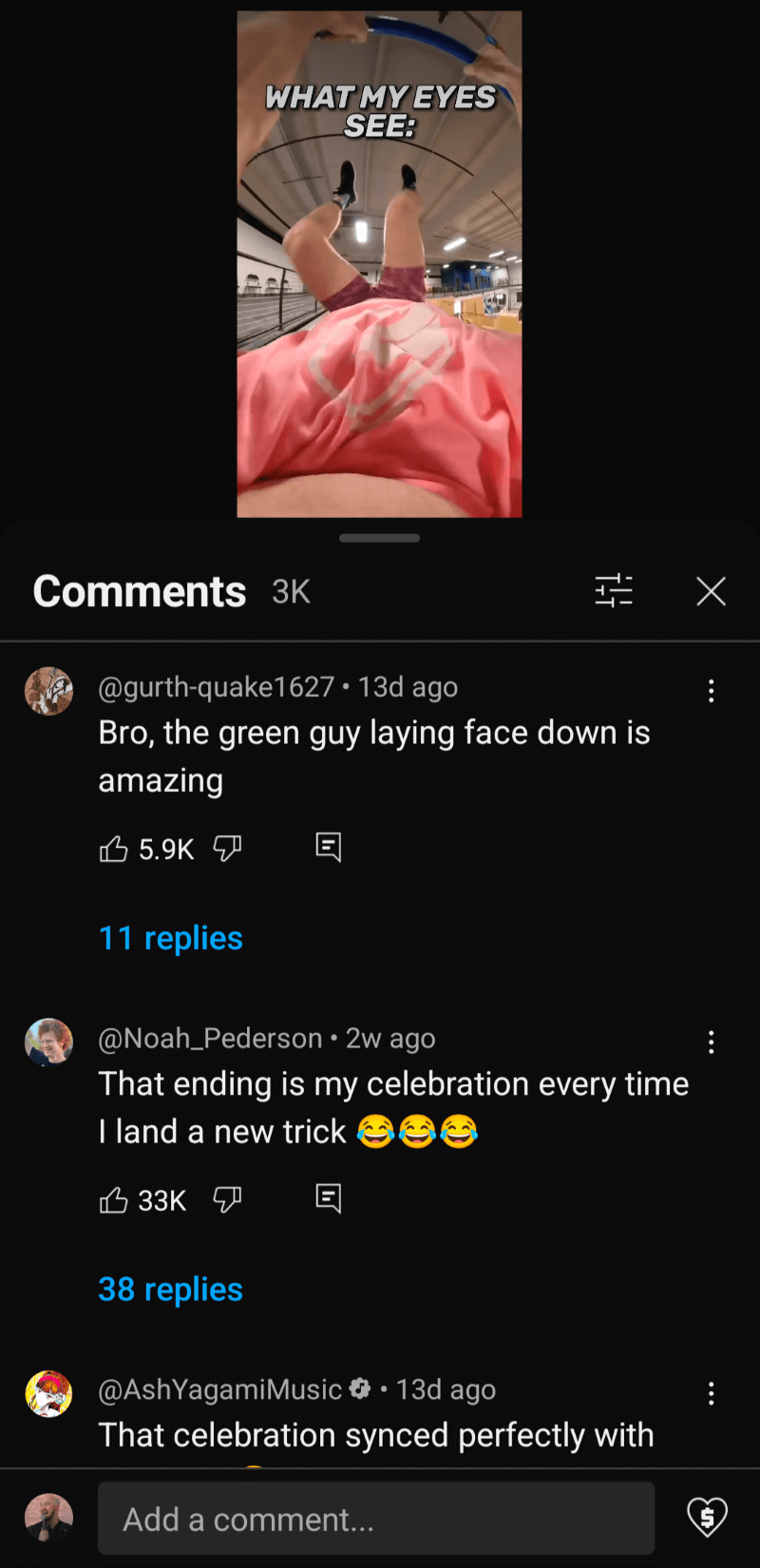View gurth-quake1627's profile avatar
The height and width of the screenshot is (1568, 760).
pos(48,691)
